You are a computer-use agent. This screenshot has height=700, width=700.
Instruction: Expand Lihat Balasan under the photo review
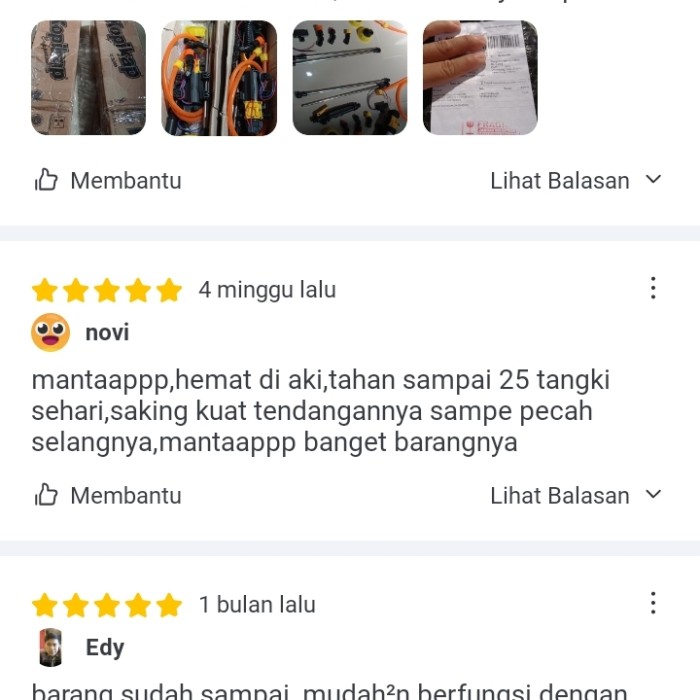click(x=576, y=181)
